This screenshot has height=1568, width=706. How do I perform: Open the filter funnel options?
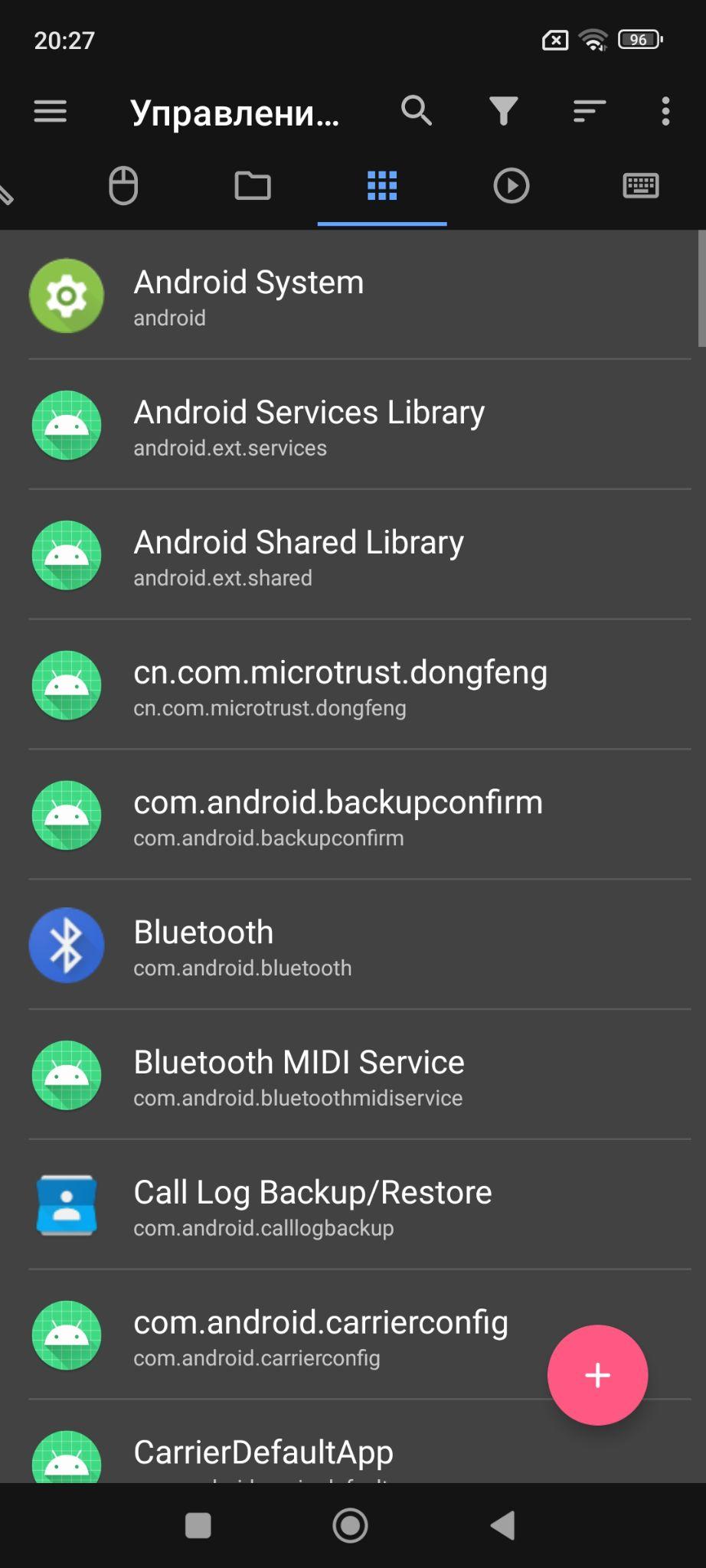[503, 112]
